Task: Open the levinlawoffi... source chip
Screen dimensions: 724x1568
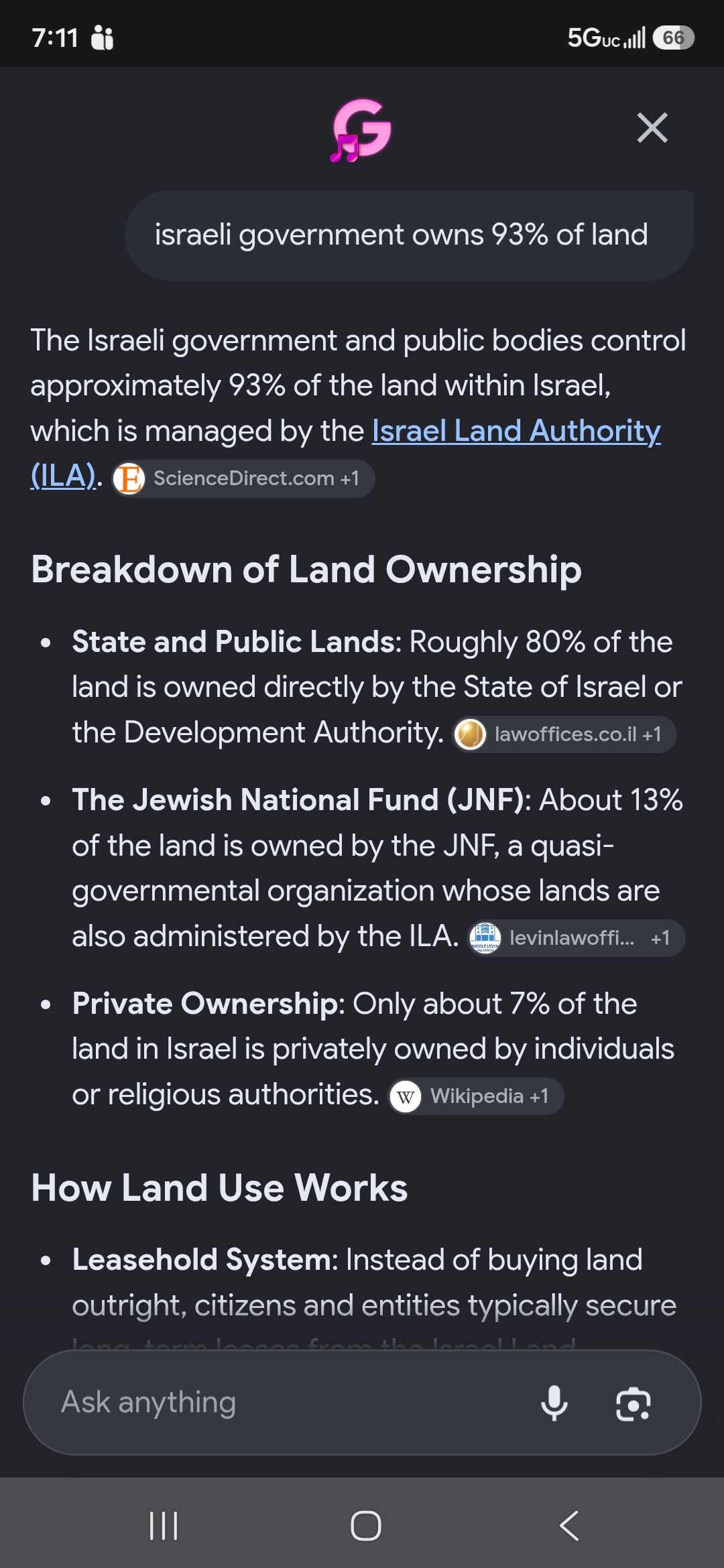Action: click(x=576, y=938)
